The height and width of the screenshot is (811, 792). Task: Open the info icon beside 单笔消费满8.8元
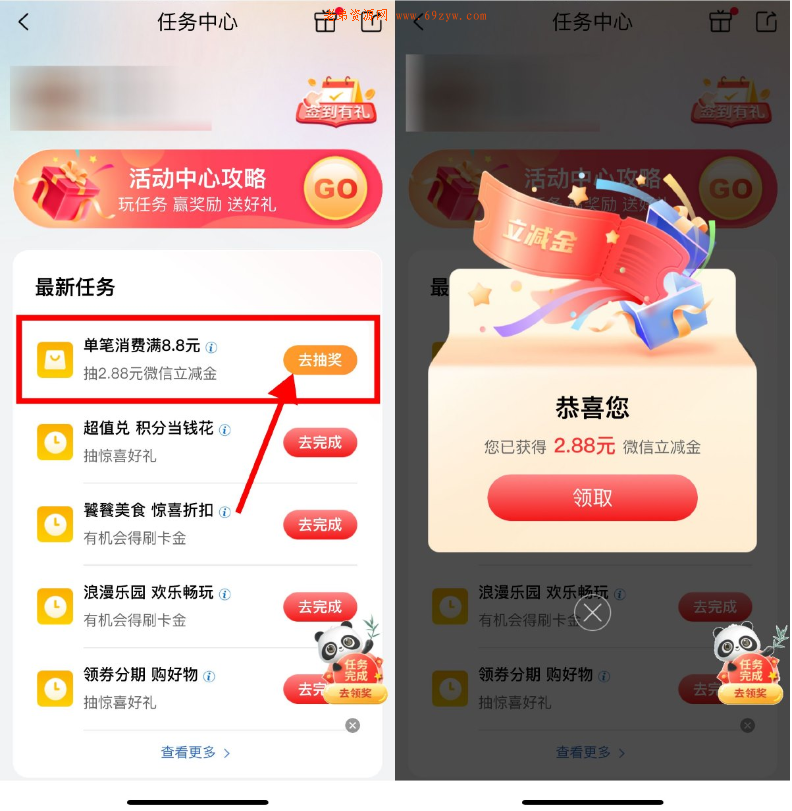(x=212, y=348)
